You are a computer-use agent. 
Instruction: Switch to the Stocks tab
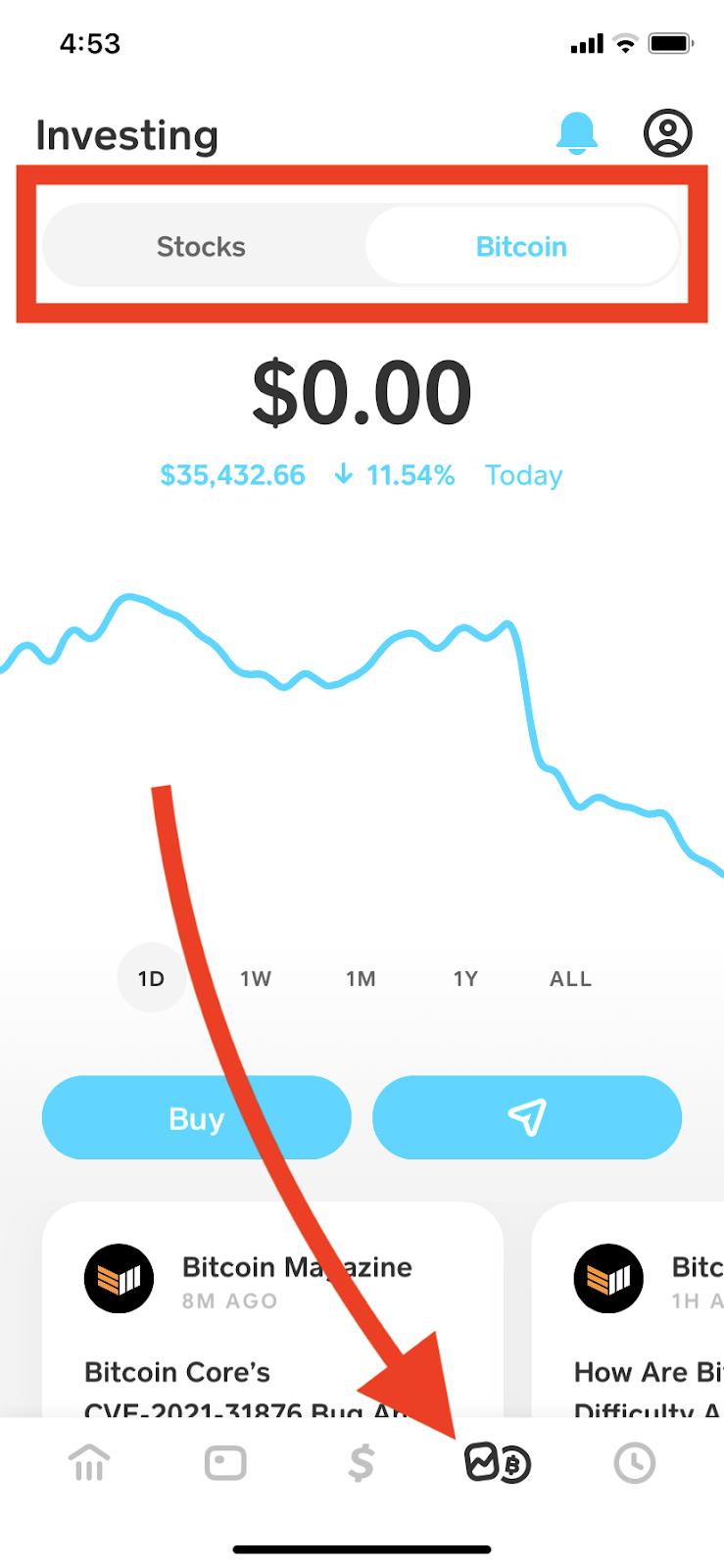(x=202, y=246)
